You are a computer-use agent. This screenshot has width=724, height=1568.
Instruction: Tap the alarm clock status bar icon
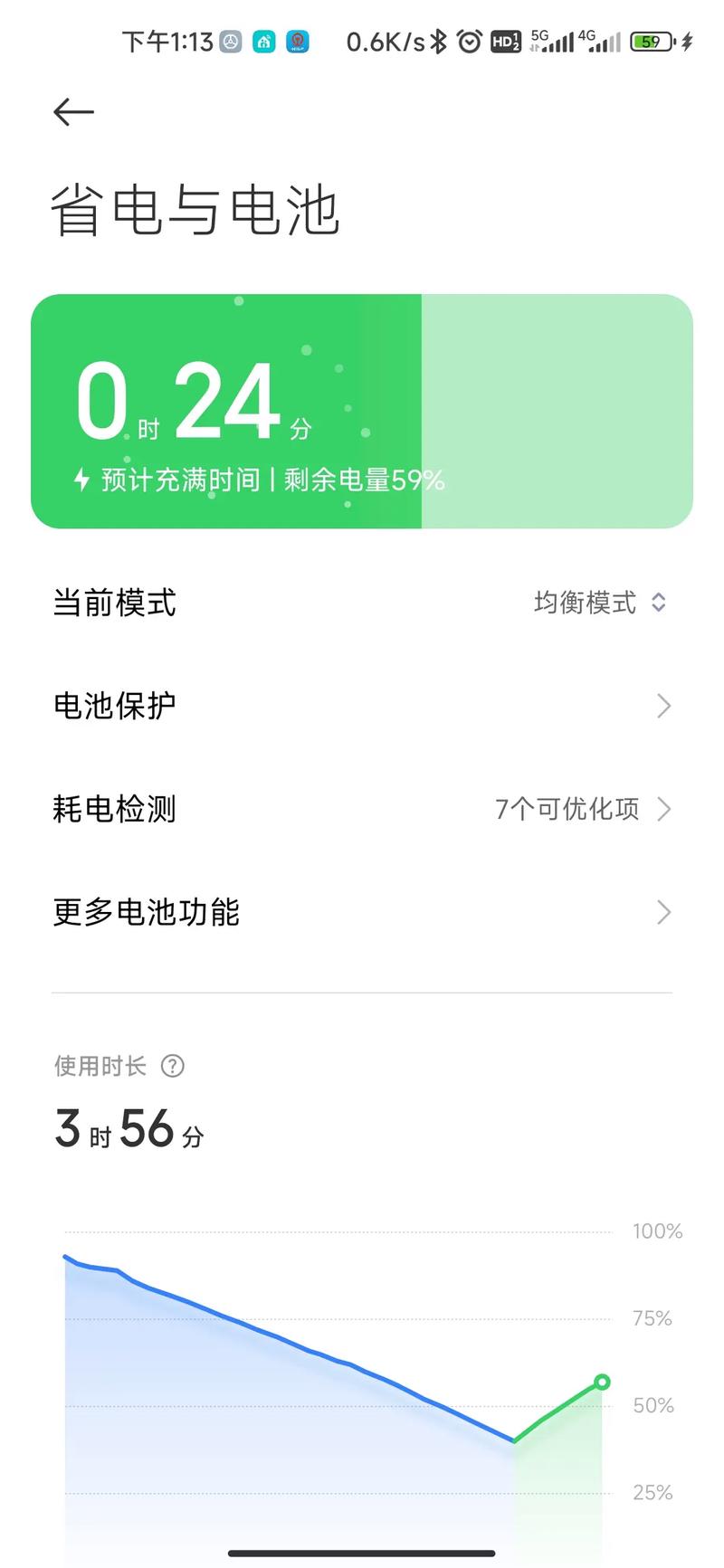(x=470, y=41)
